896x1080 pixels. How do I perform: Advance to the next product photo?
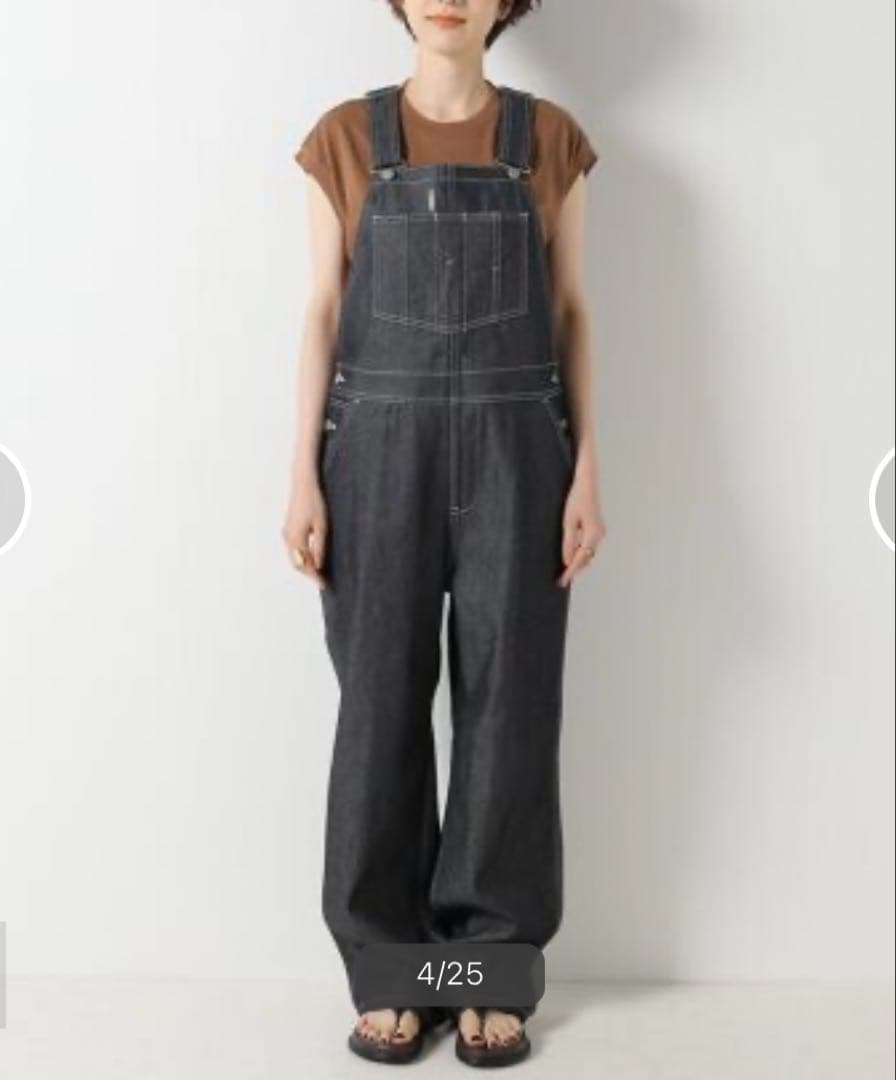[x=885, y=498]
